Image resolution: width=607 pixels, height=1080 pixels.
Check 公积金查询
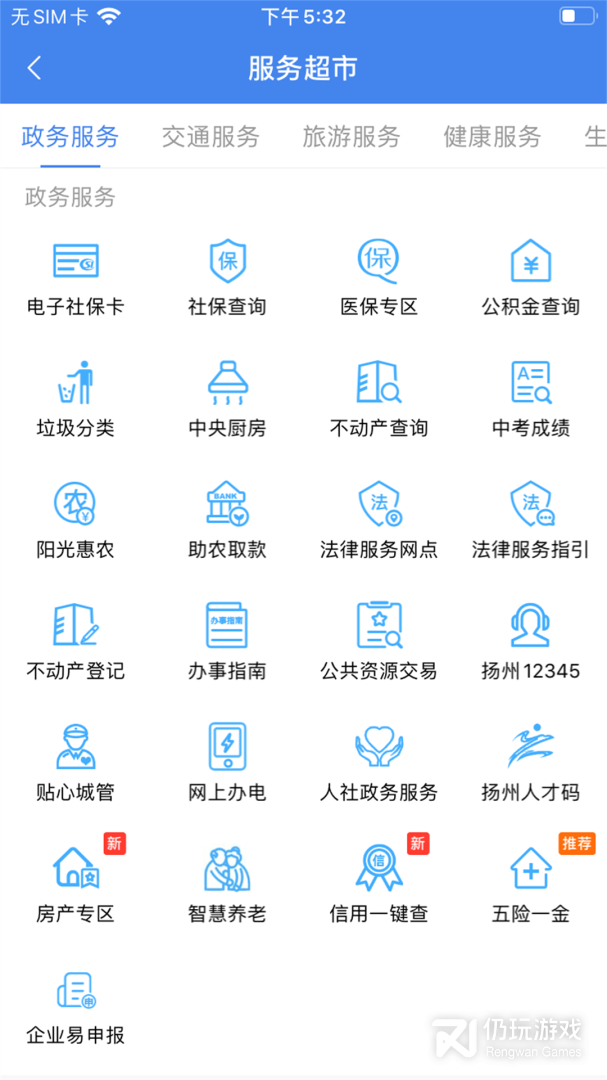pyautogui.click(x=531, y=277)
